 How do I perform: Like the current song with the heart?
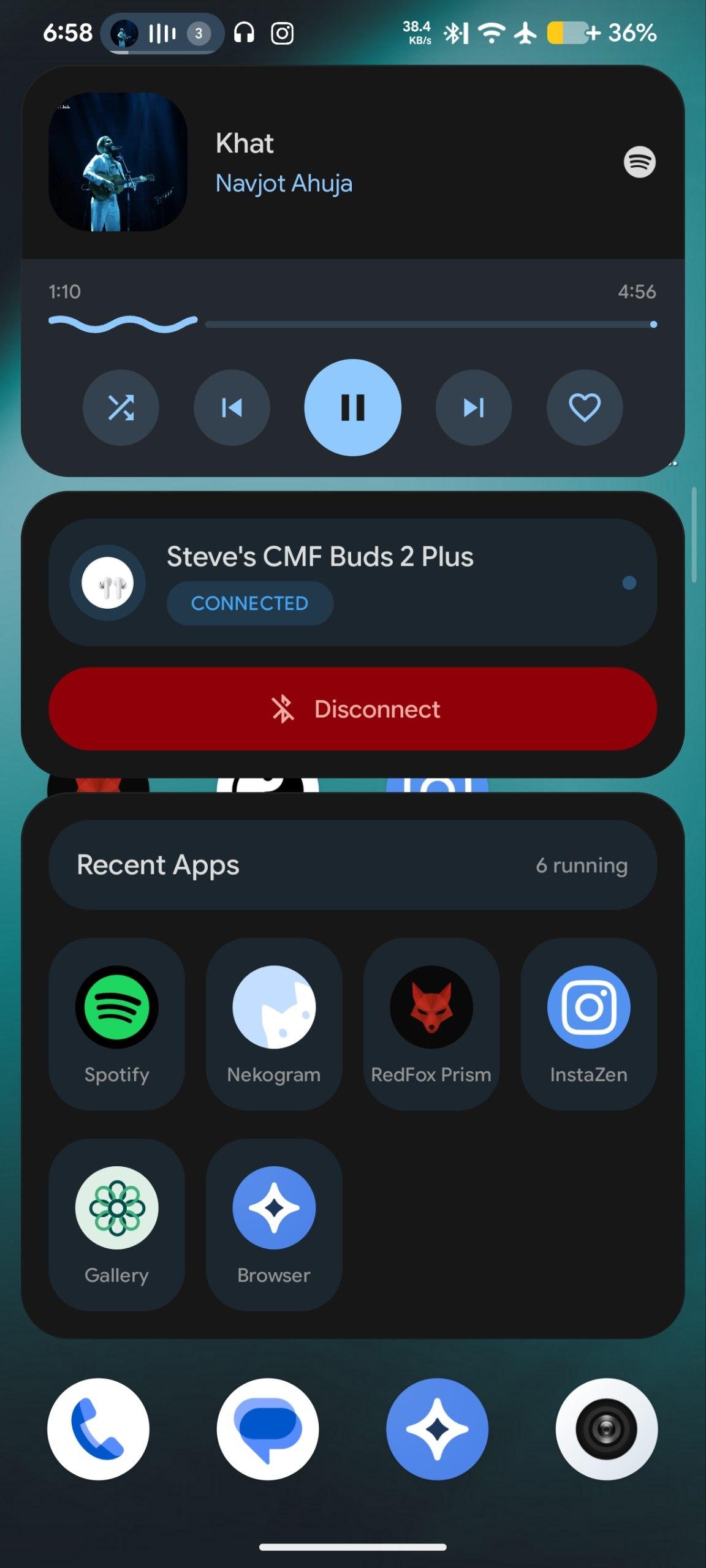pyautogui.click(x=584, y=407)
